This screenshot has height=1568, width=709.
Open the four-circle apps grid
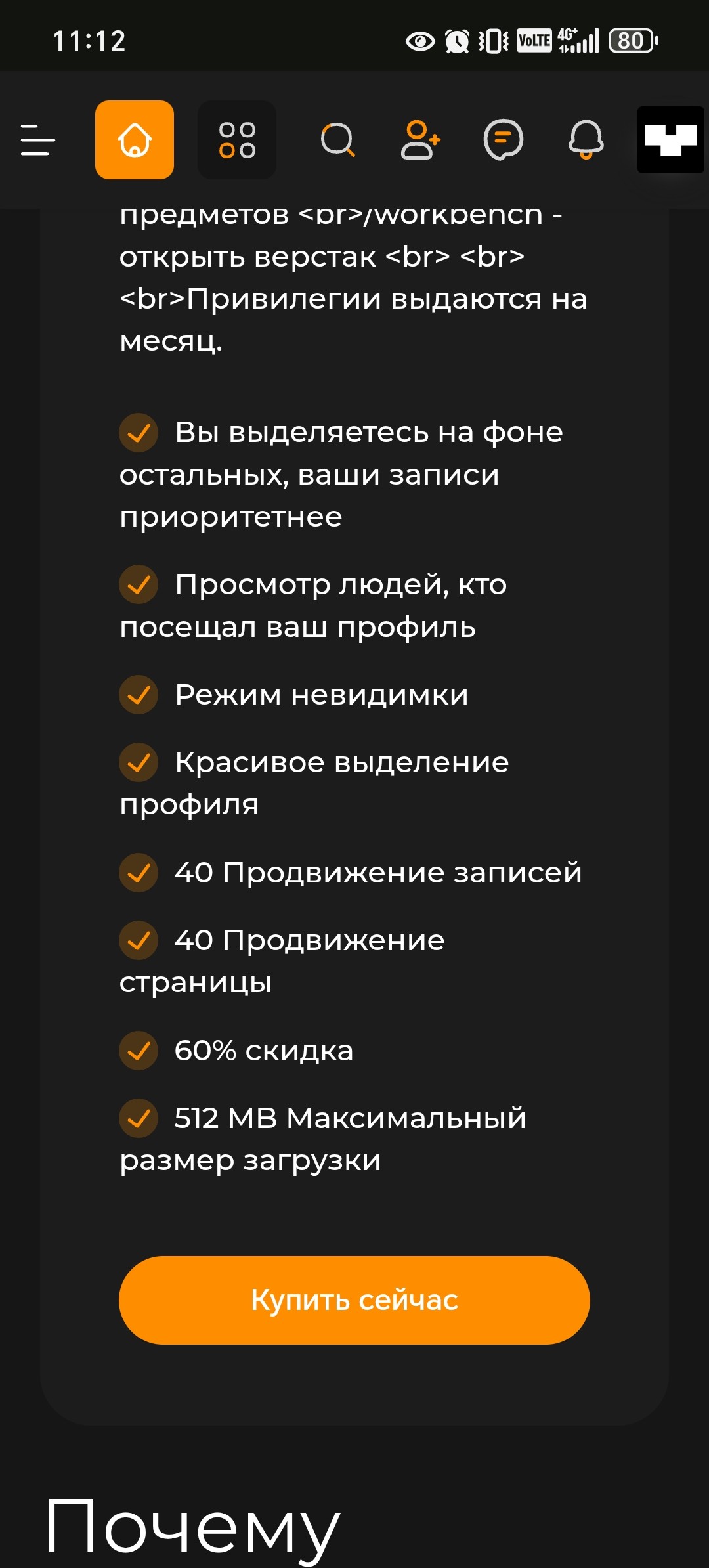tap(237, 140)
